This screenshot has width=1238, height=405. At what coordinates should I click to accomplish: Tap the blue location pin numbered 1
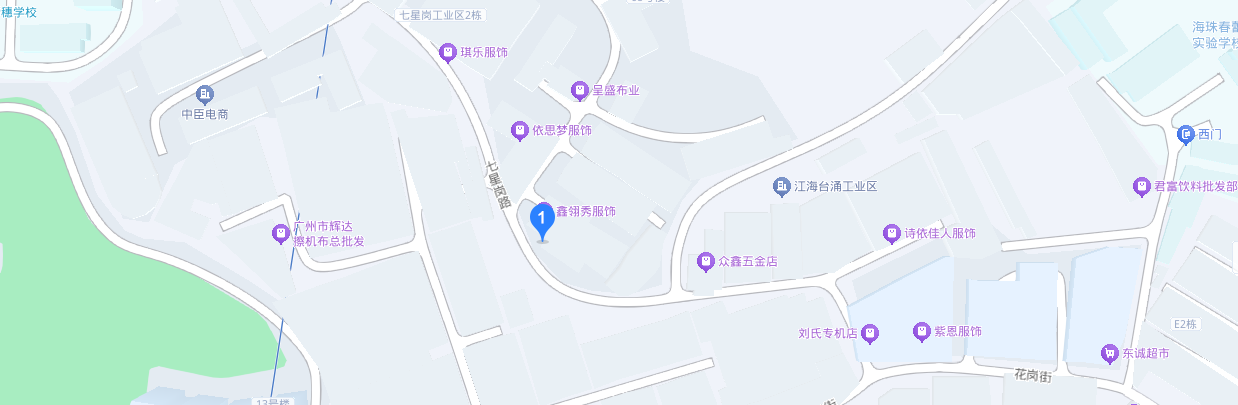point(541,218)
